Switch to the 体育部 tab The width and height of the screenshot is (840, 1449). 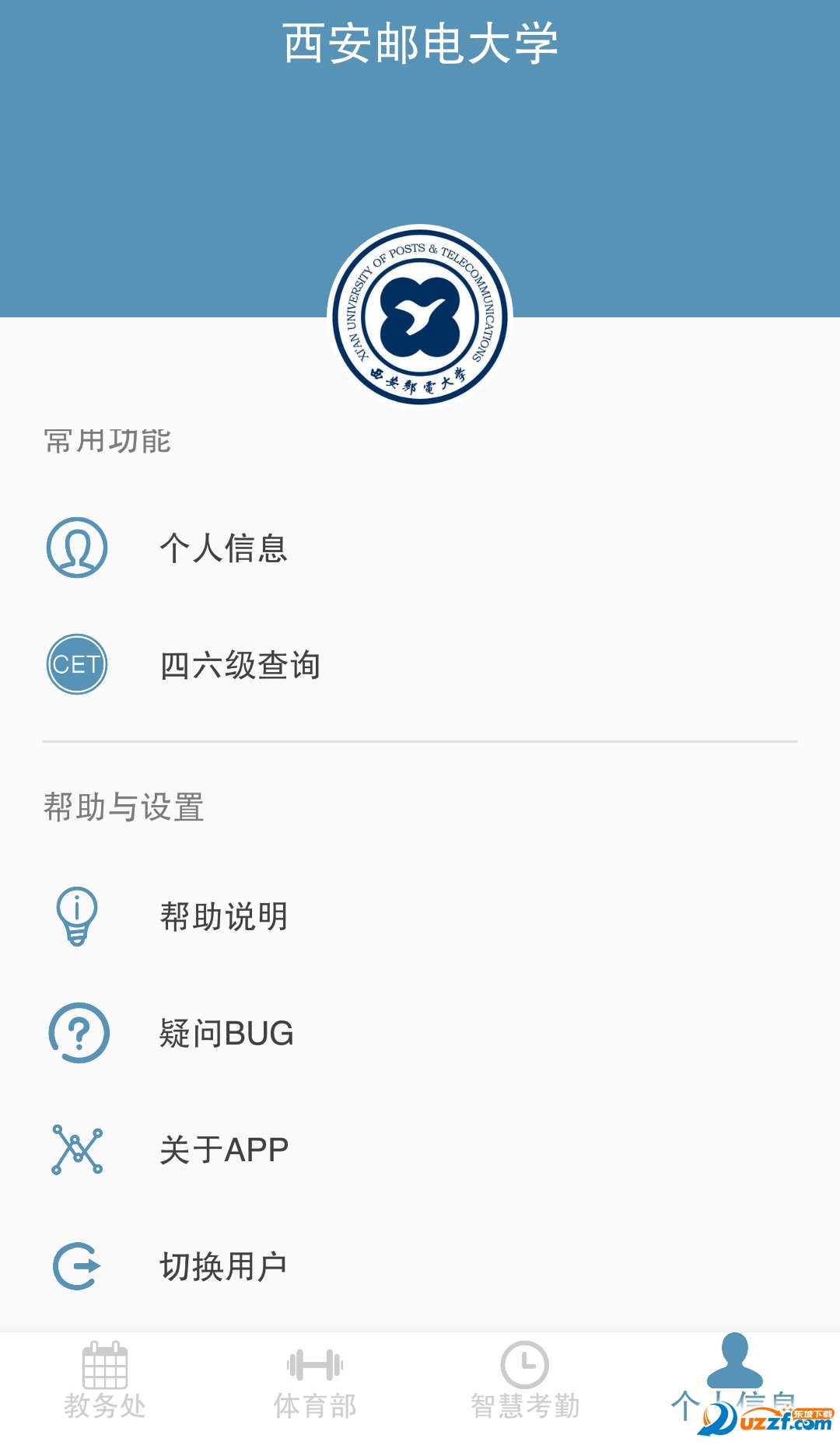coord(315,1392)
